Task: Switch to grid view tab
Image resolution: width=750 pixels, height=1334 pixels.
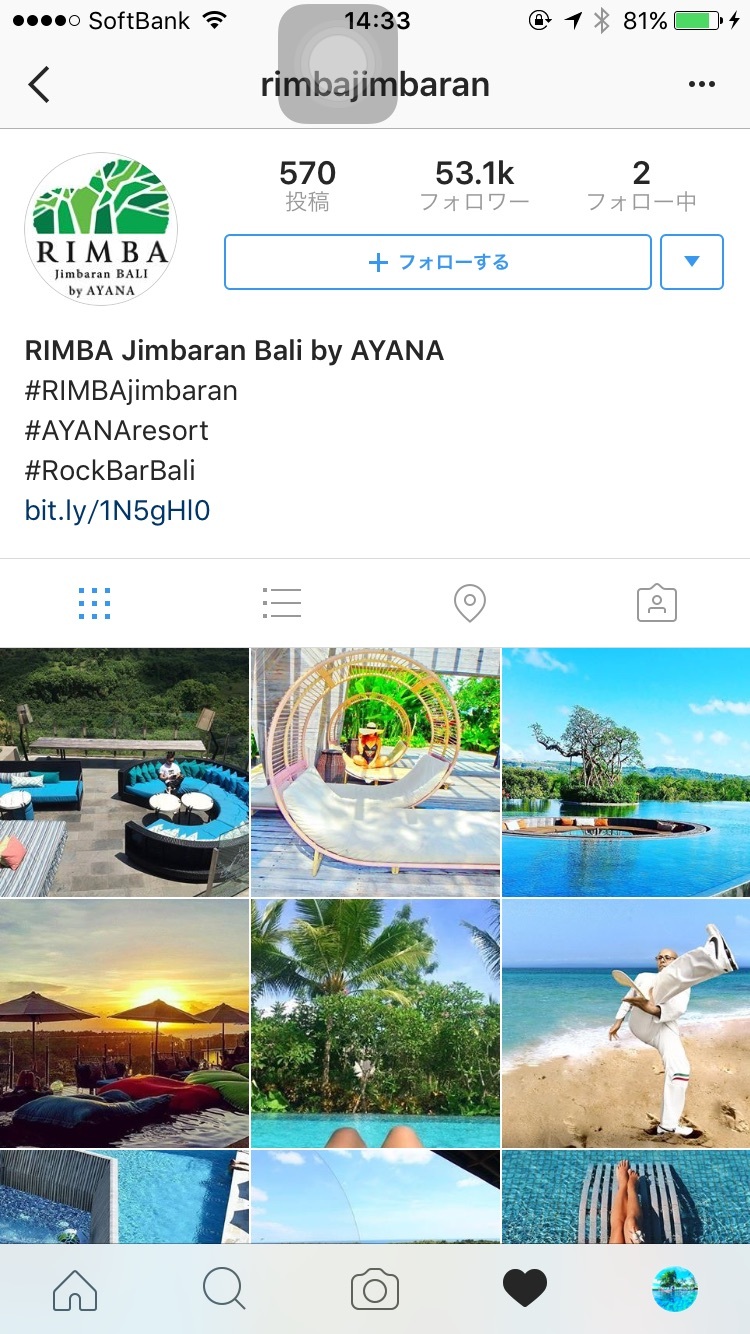Action: 94,603
